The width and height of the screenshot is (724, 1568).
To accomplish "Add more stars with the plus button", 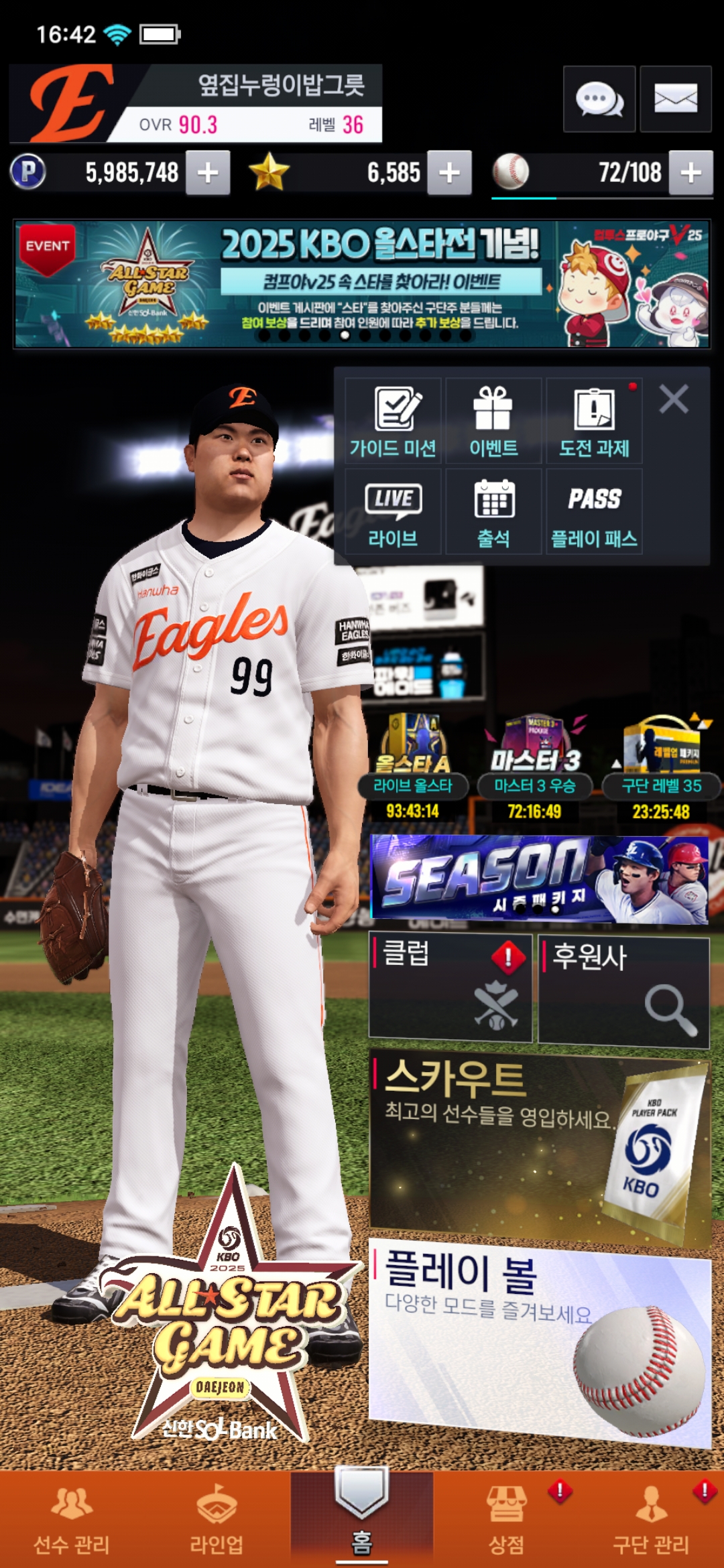I will pos(449,173).
